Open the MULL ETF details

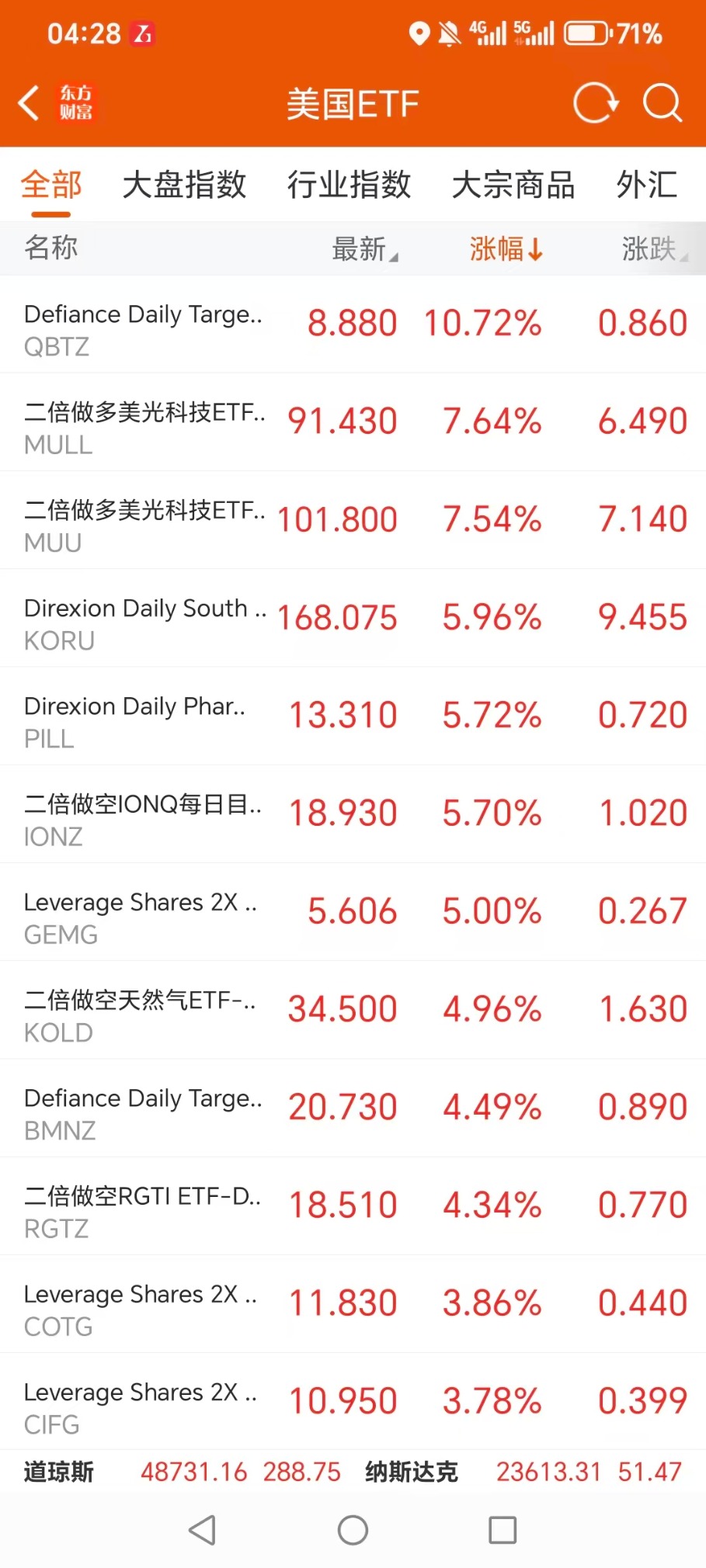click(x=353, y=422)
